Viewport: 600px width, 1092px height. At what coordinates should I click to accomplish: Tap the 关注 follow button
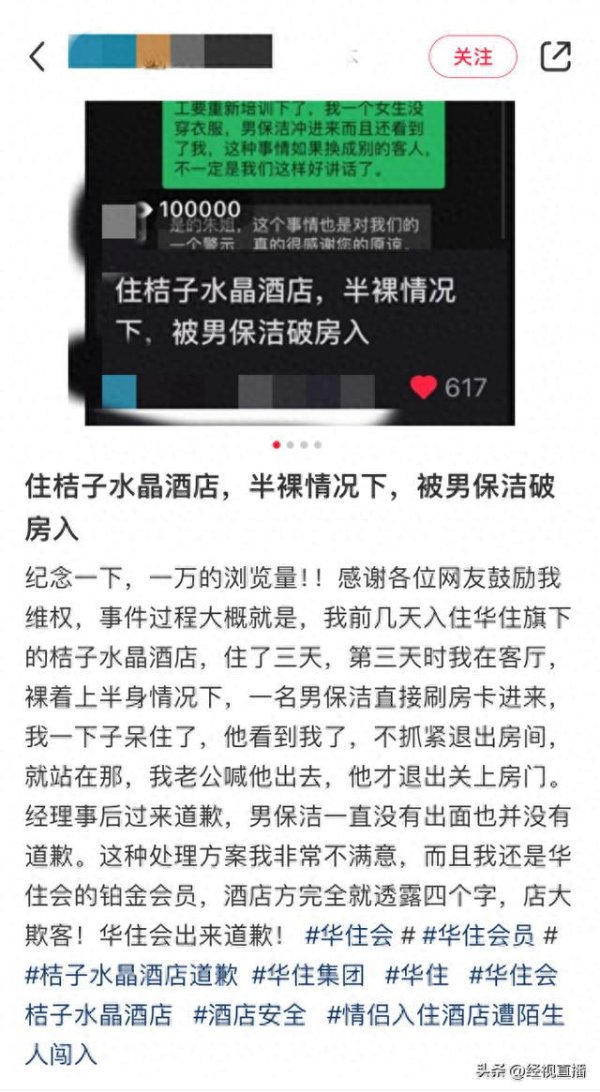click(472, 57)
